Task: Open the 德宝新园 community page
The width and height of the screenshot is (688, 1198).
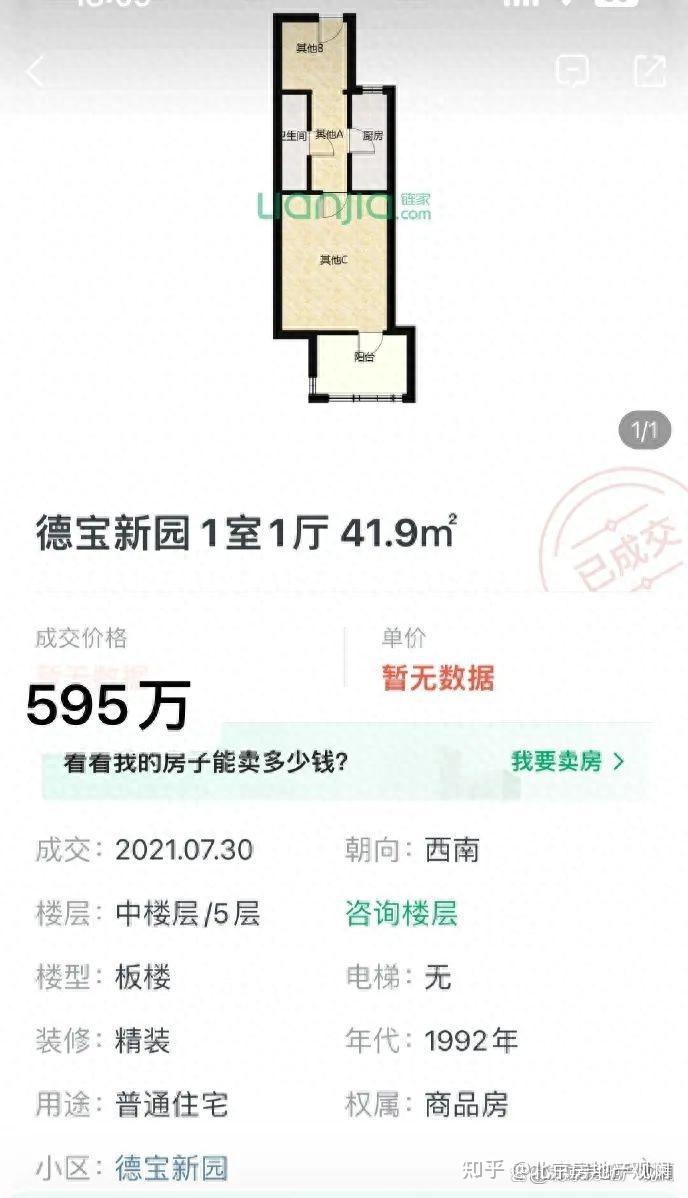Action: [x=172, y=1166]
